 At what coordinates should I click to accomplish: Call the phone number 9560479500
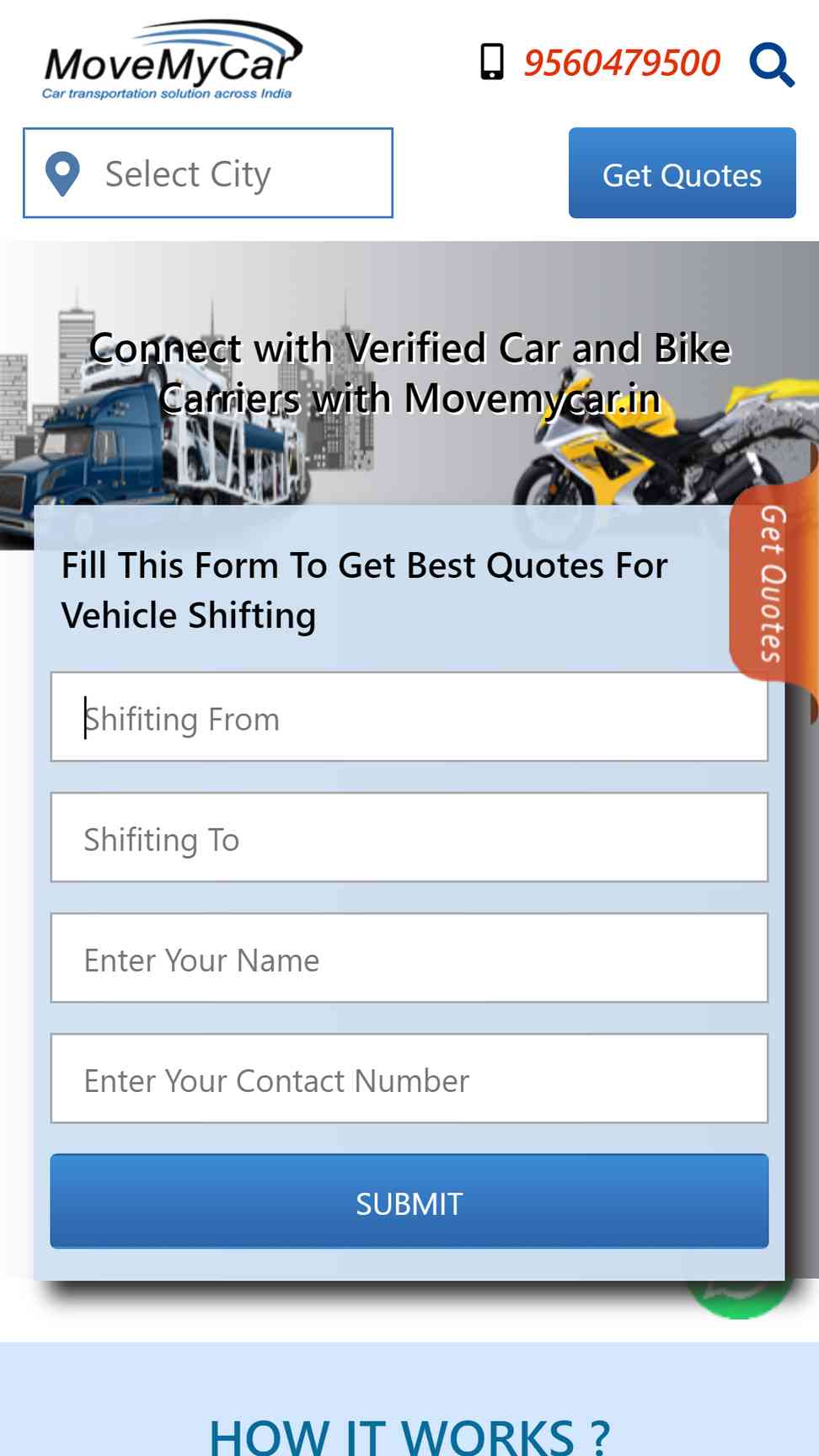click(622, 63)
